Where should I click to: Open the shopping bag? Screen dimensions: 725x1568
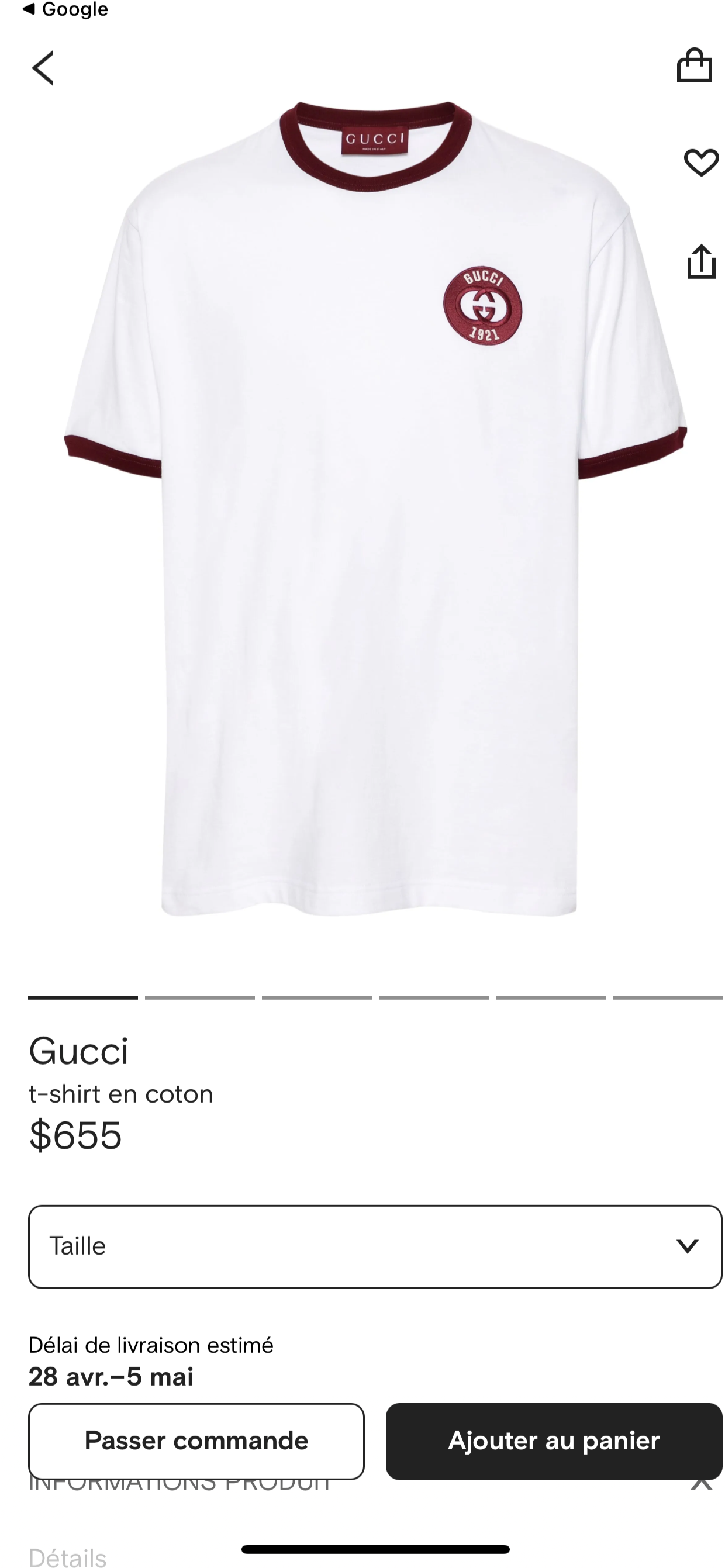[x=694, y=65]
